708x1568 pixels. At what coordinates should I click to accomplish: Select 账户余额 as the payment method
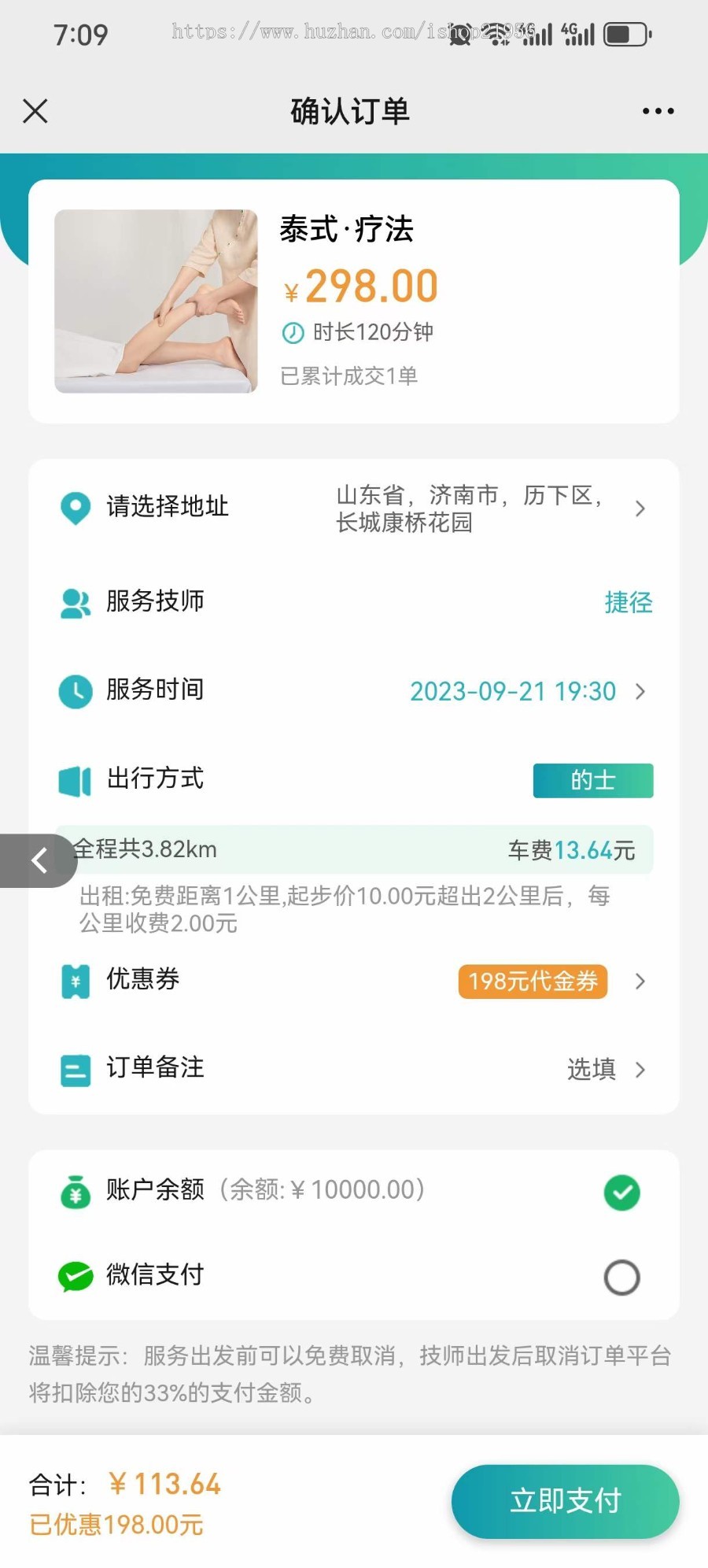(622, 1191)
